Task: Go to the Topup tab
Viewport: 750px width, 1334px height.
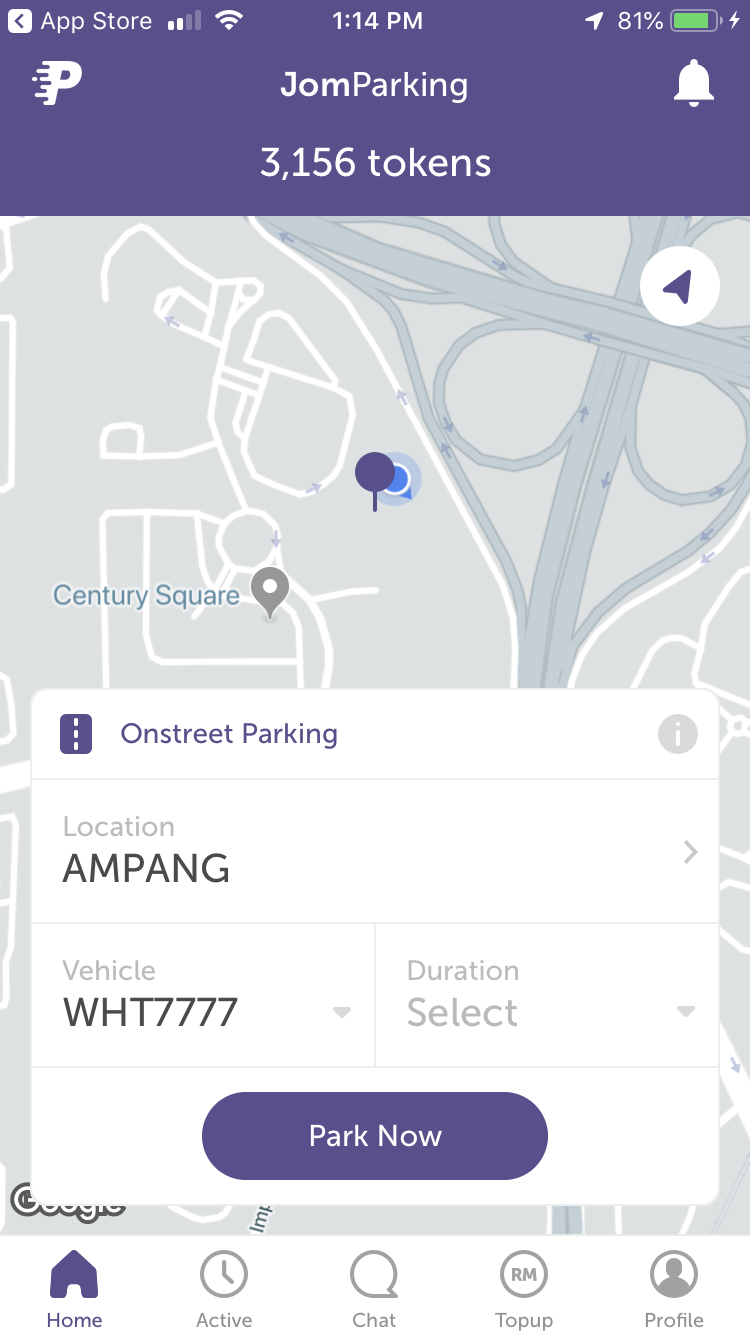Action: [x=524, y=1289]
